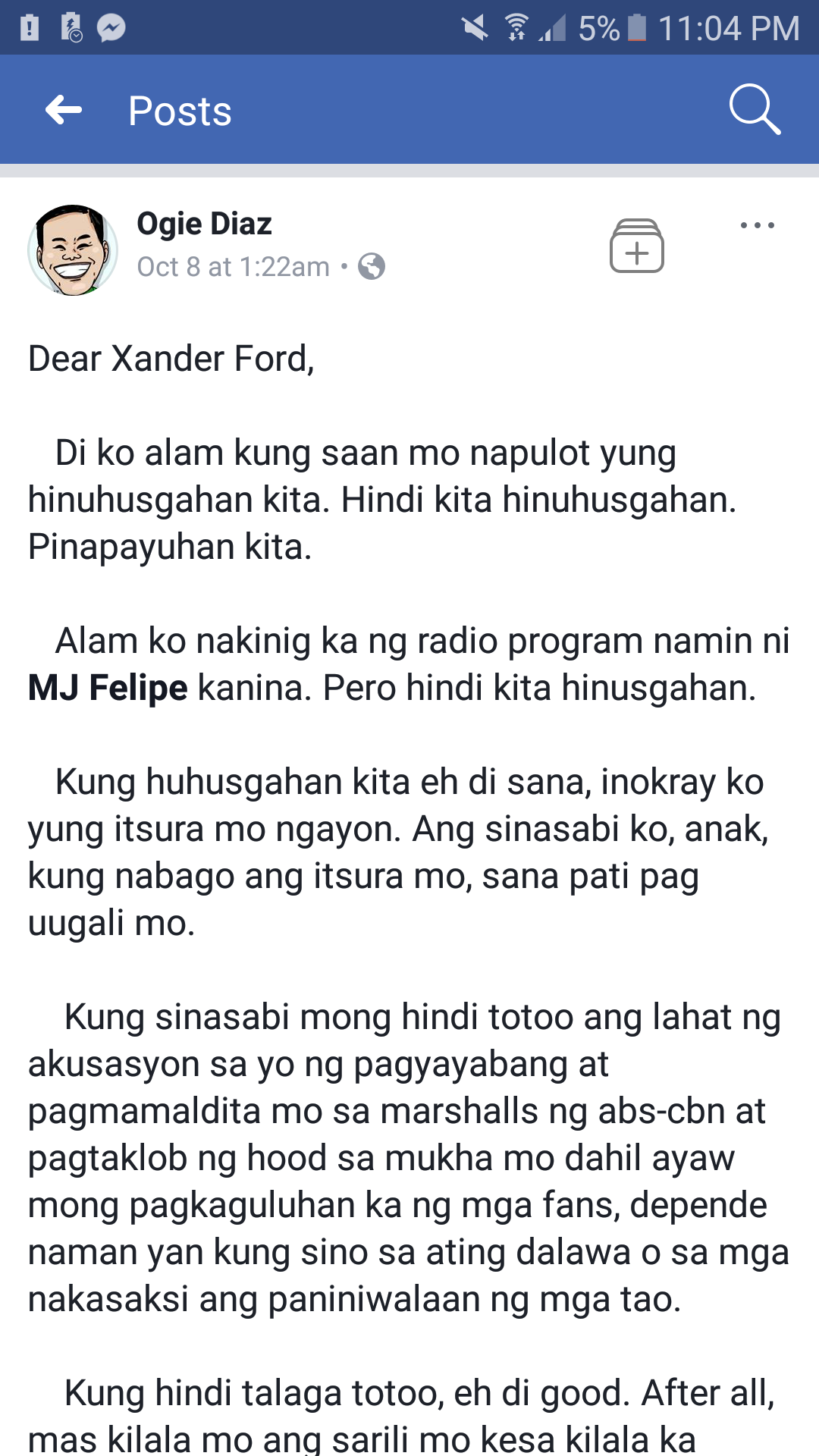Screen dimensions: 819x1456
Task: Go back from the Posts screen
Action: [x=64, y=110]
